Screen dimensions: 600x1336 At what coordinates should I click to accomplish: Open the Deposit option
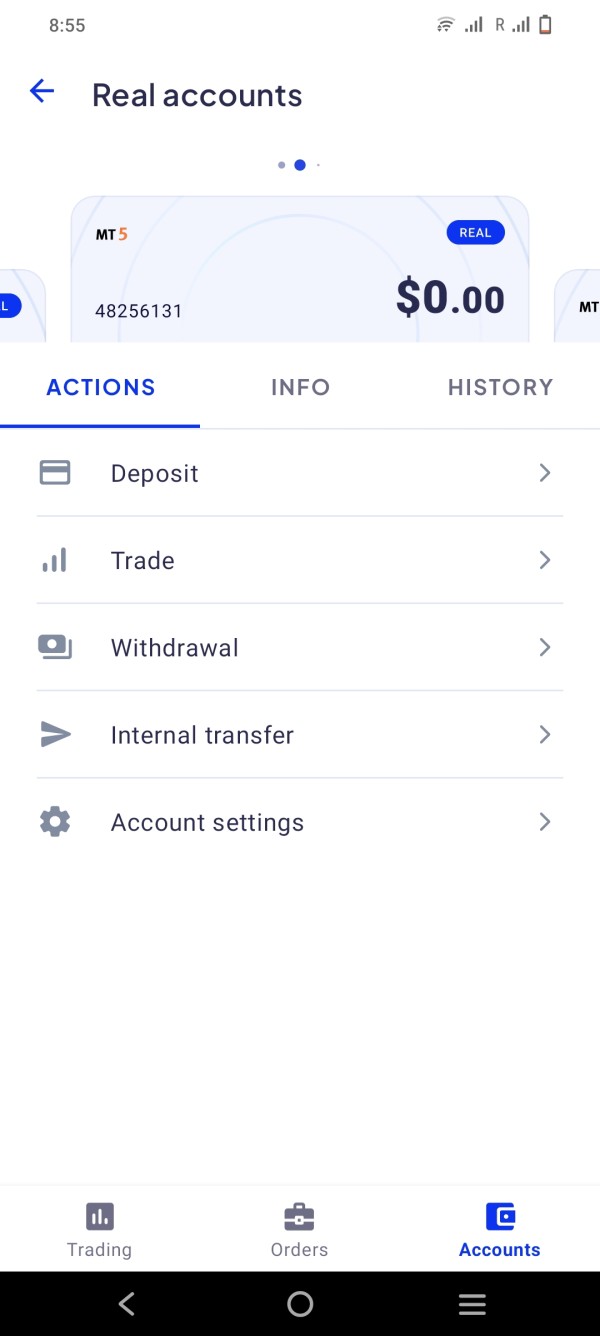click(x=300, y=473)
